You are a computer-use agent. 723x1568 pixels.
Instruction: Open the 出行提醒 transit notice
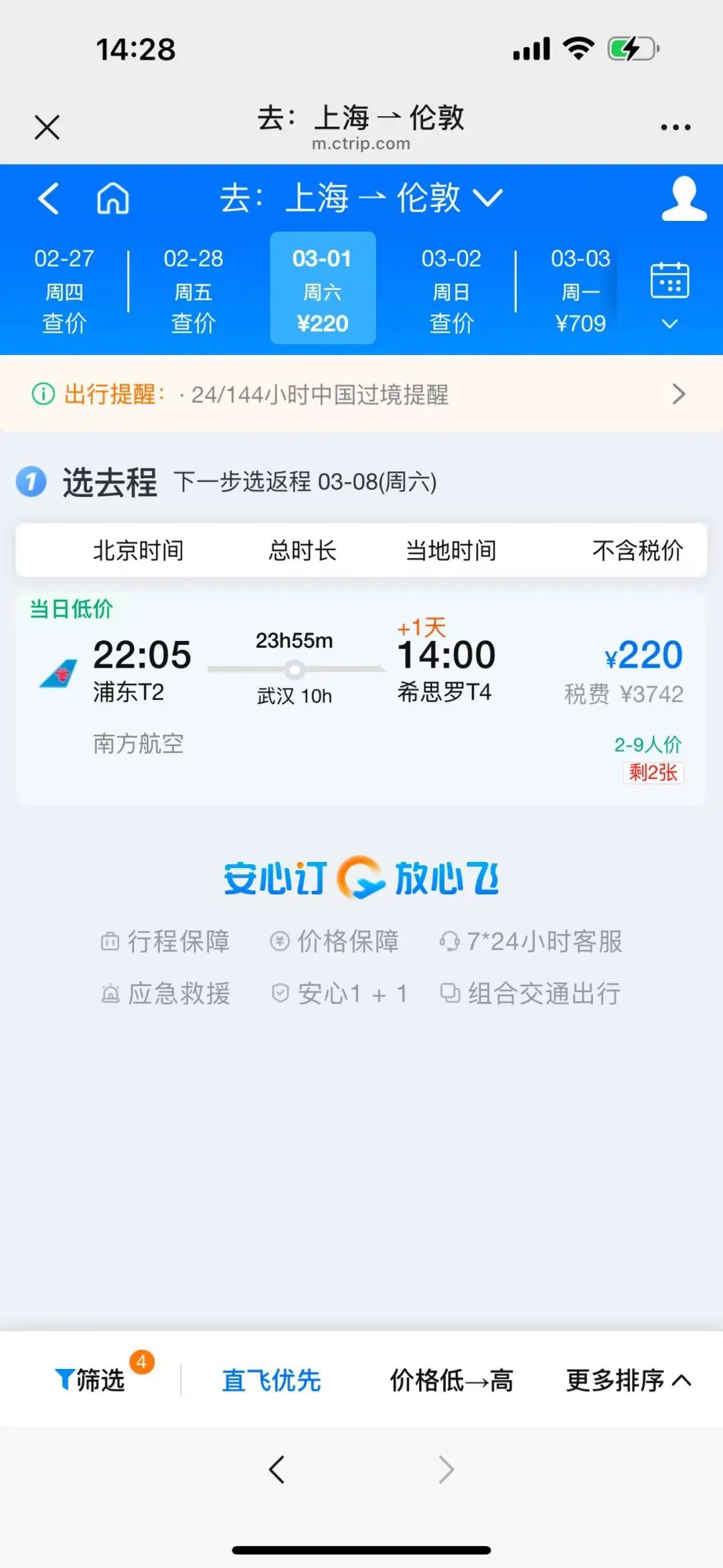point(361,394)
